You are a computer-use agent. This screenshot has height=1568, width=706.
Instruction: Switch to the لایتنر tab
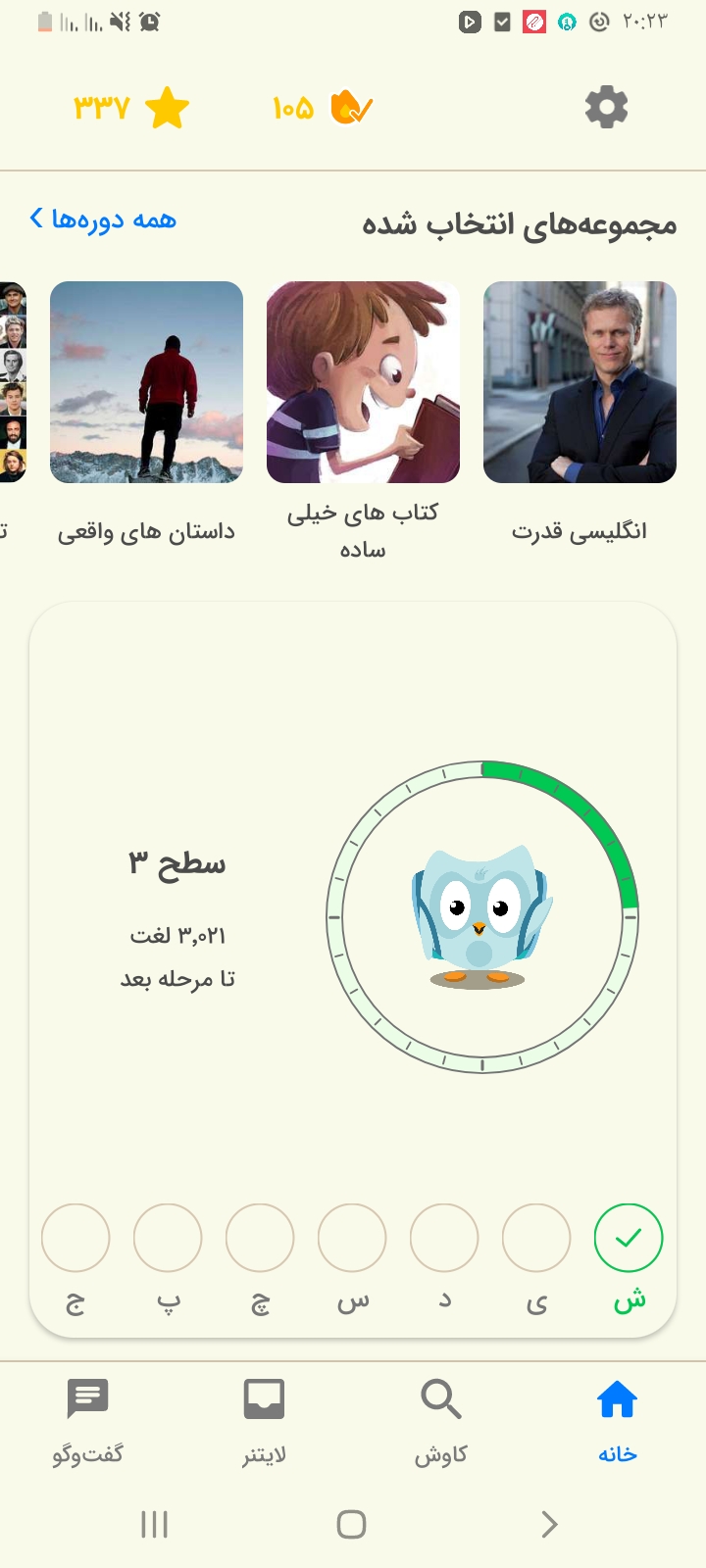264,1421
